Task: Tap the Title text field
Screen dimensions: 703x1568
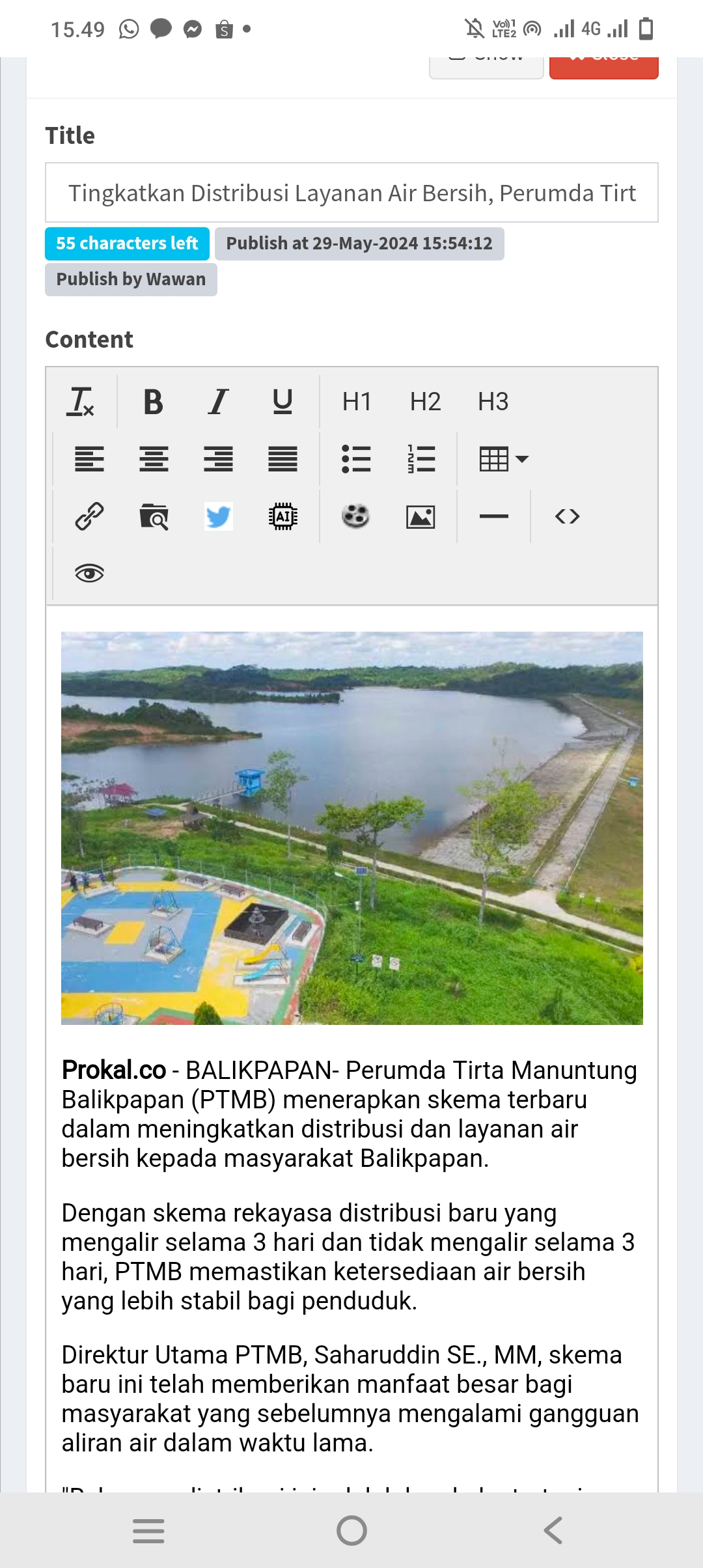Action: click(x=351, y=193)
